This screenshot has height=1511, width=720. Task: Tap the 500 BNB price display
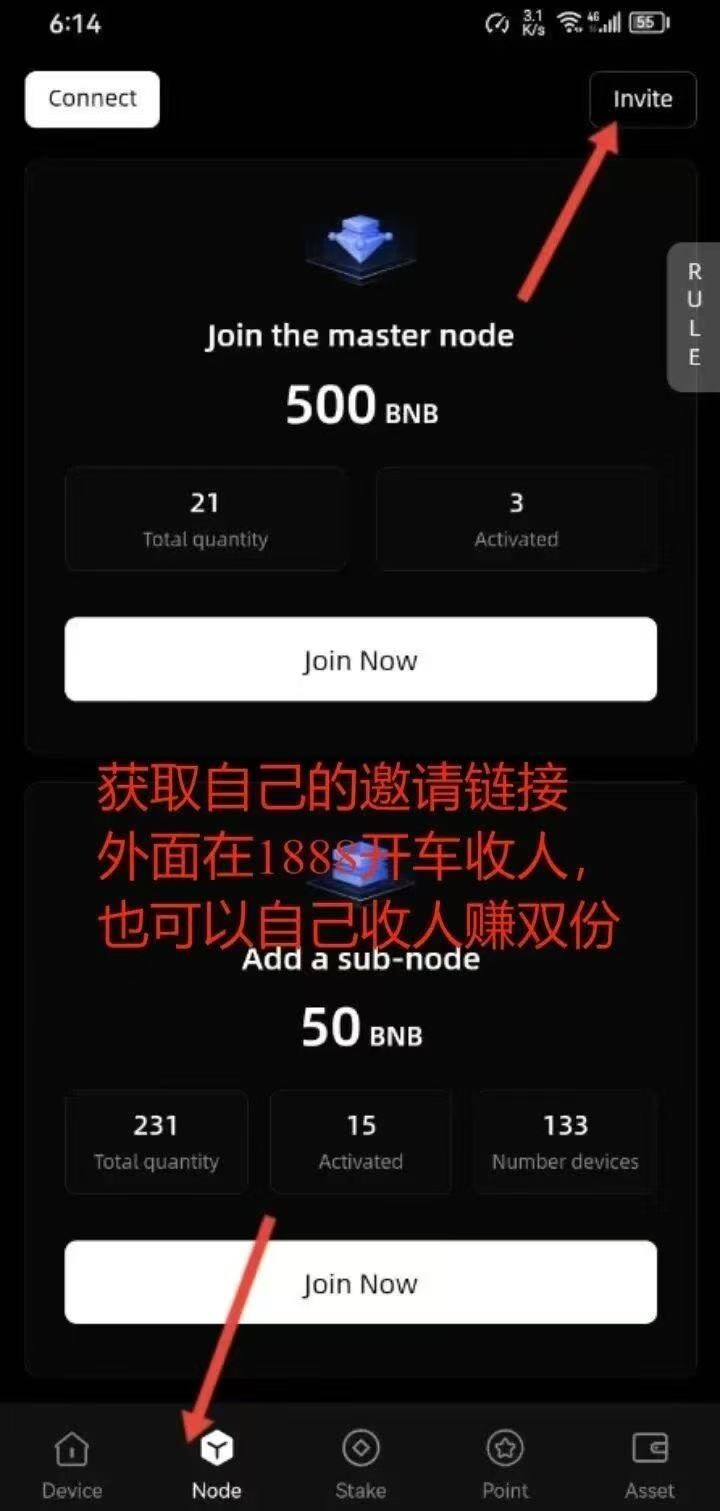(360, 405)
